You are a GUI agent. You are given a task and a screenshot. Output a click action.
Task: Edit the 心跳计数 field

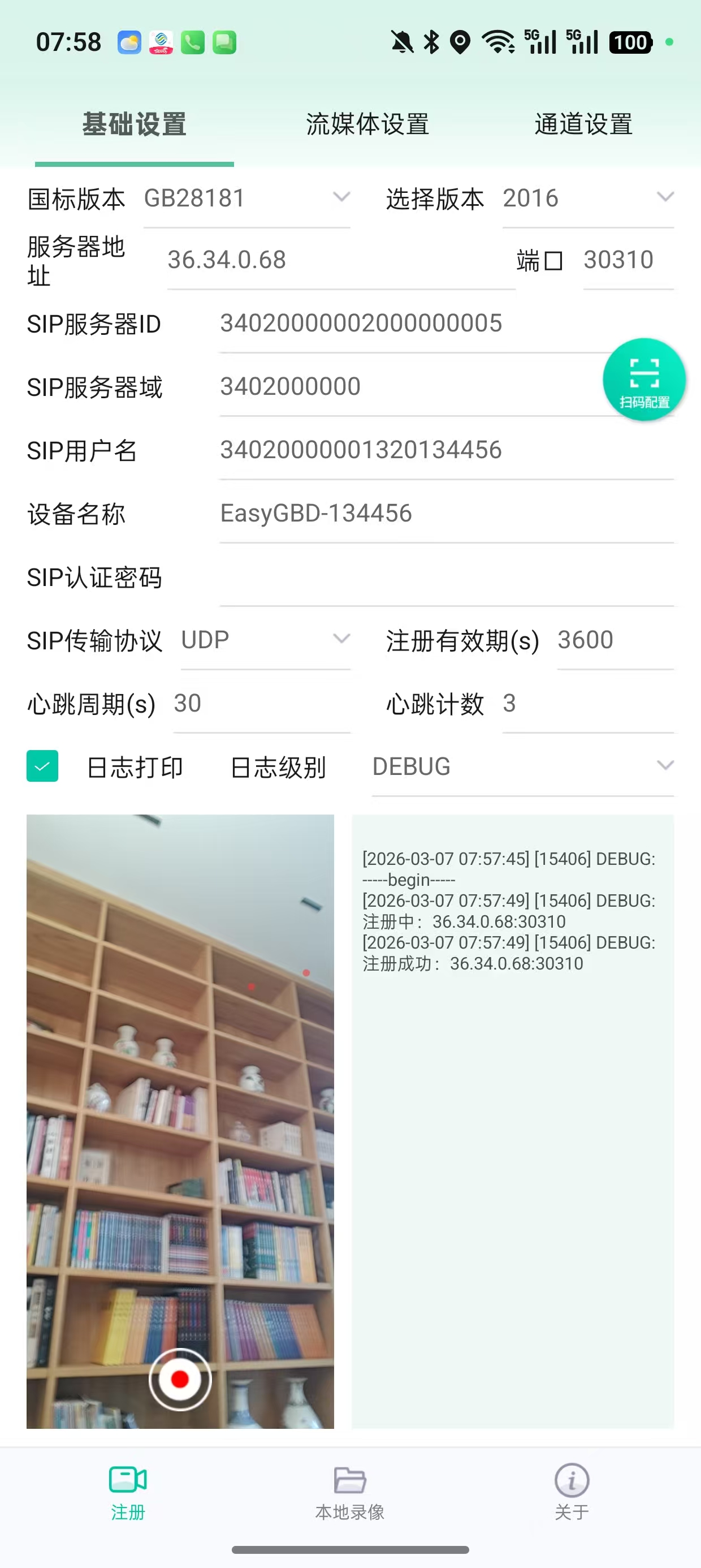[588, 704]
